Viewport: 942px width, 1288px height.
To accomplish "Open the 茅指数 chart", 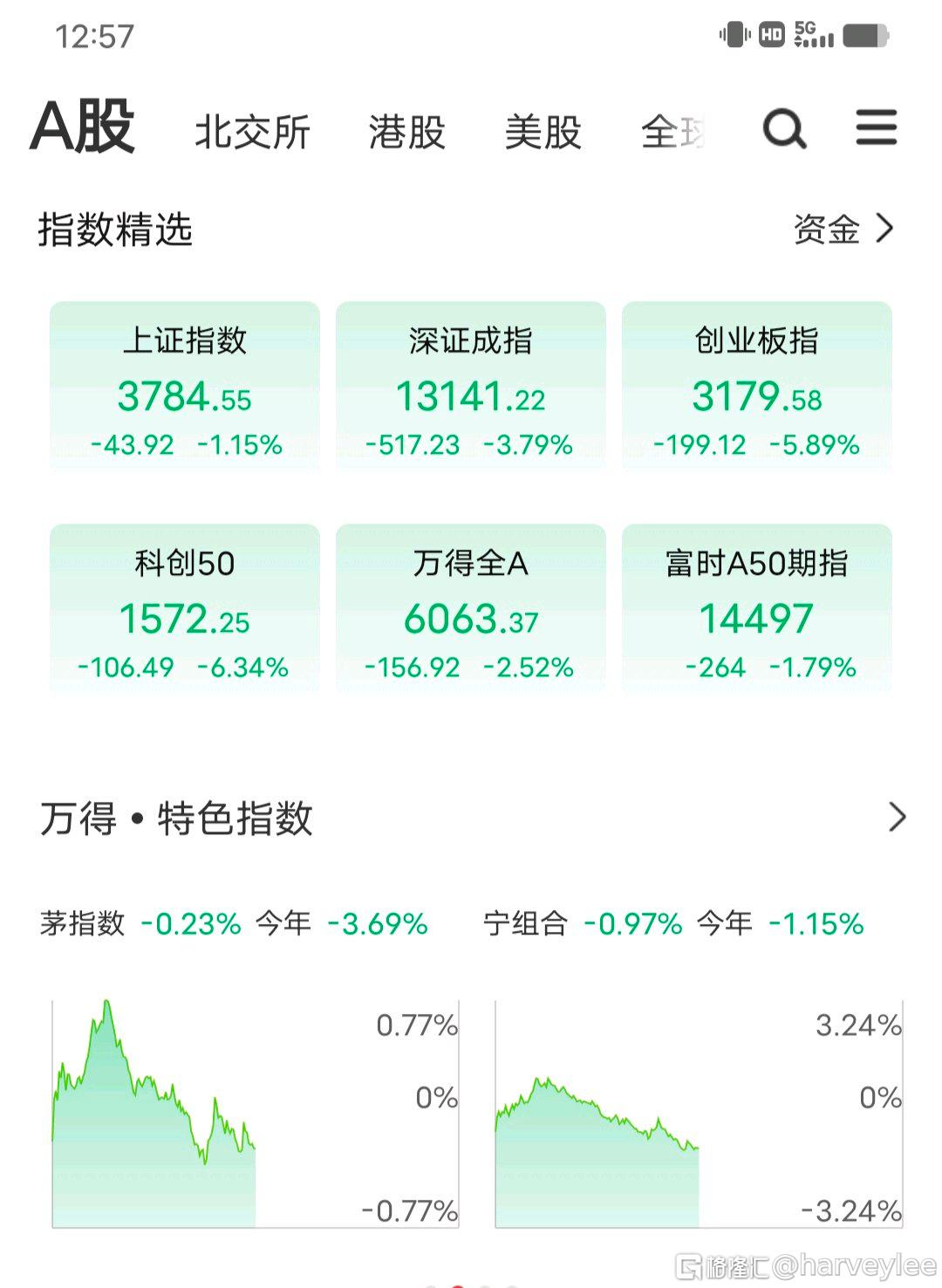I will [255, 1113].
